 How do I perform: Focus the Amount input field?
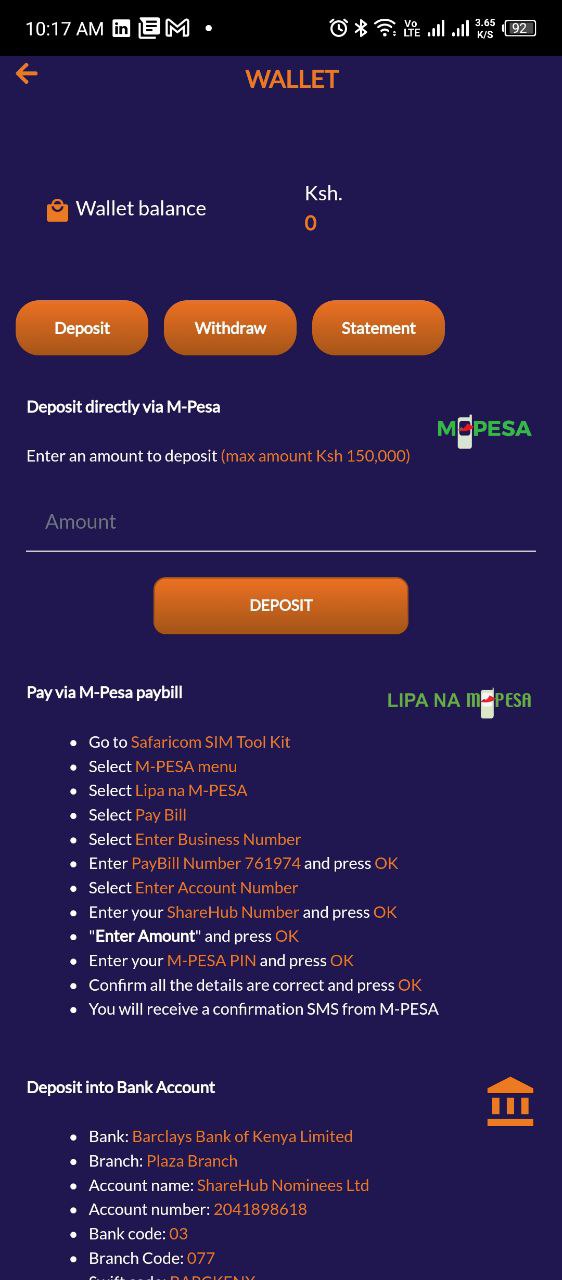click(x=281, y=522)
